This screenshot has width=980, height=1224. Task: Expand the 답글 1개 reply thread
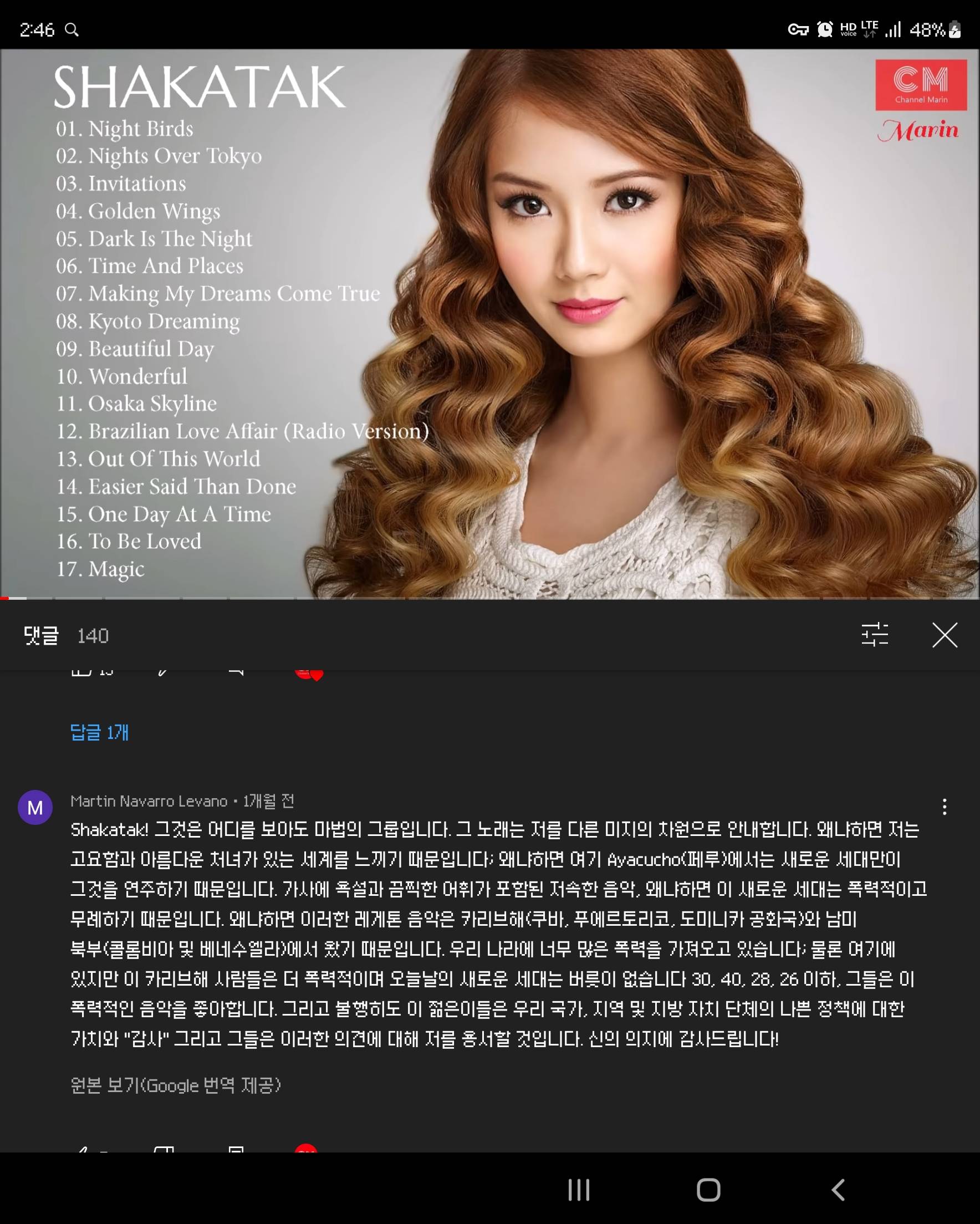click(99, 732)
